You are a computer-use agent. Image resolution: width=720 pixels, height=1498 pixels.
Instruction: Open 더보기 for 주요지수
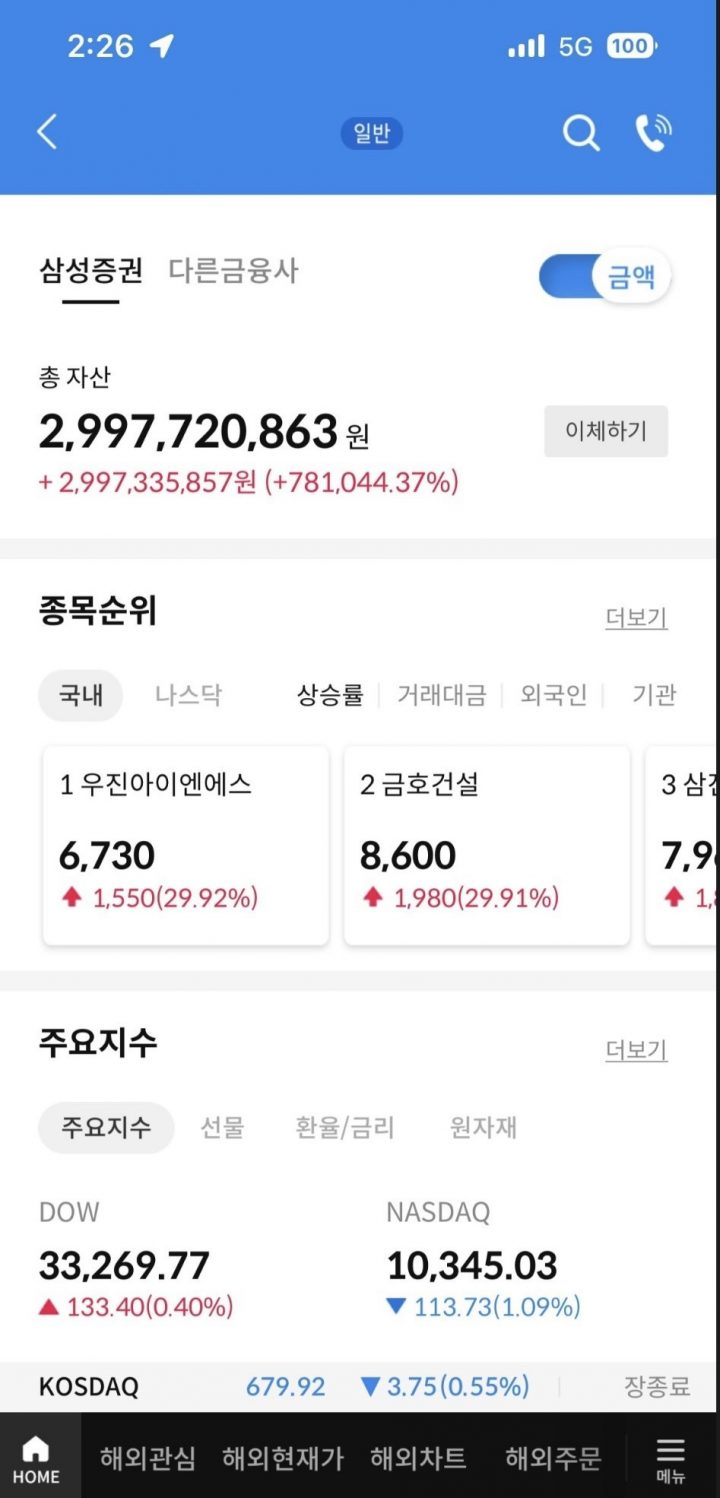(636, 1050)
